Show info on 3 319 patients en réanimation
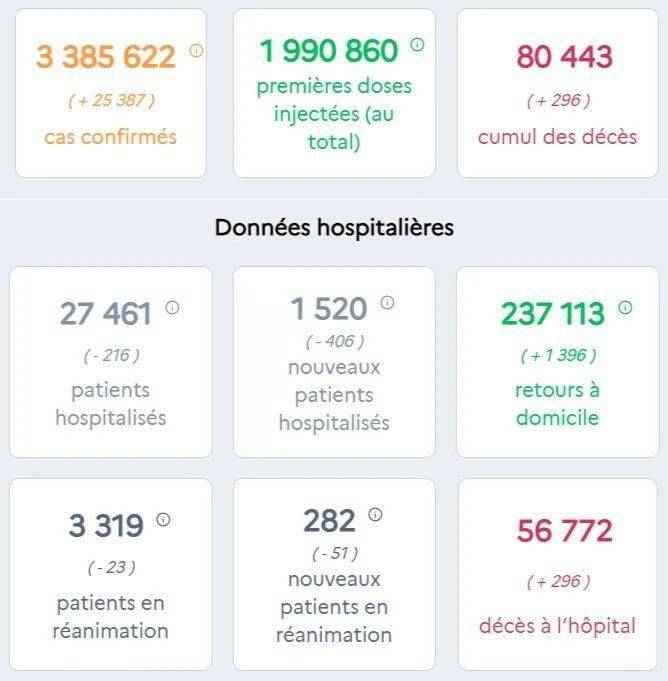This screenshot has height=681, width=668. [163, 520]
